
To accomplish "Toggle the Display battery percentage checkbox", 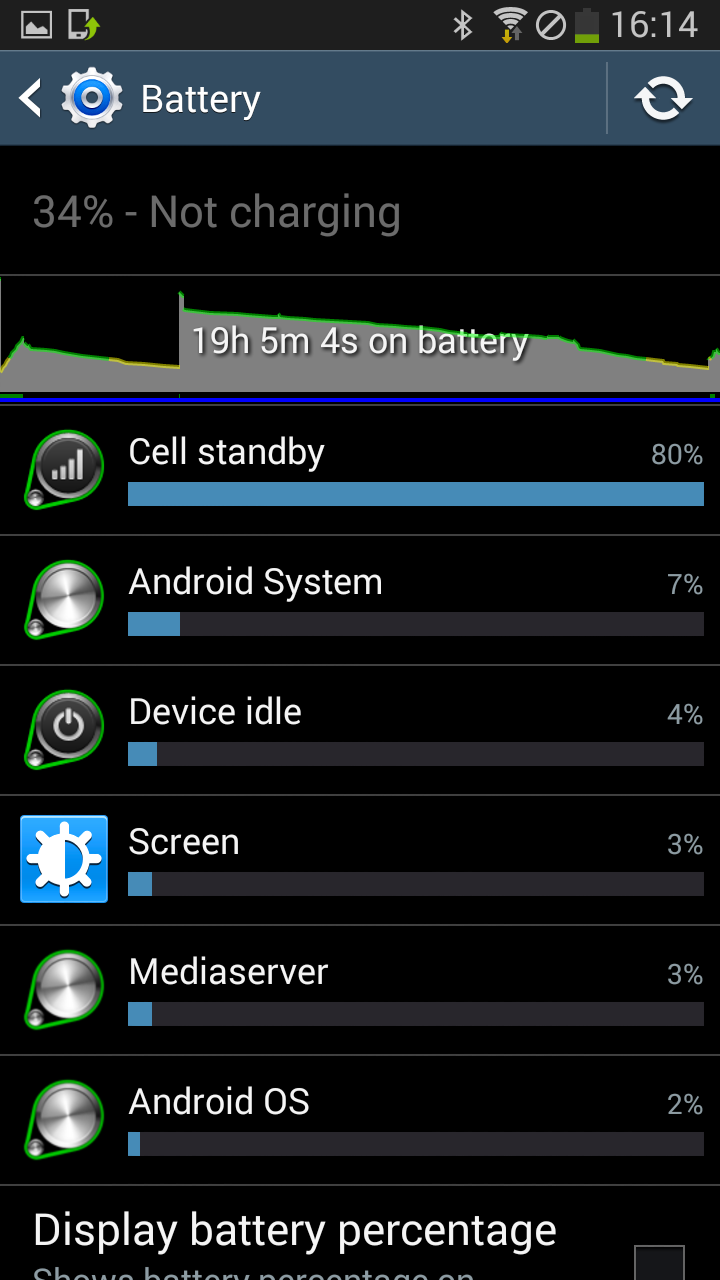I will tap(660, 1263).
